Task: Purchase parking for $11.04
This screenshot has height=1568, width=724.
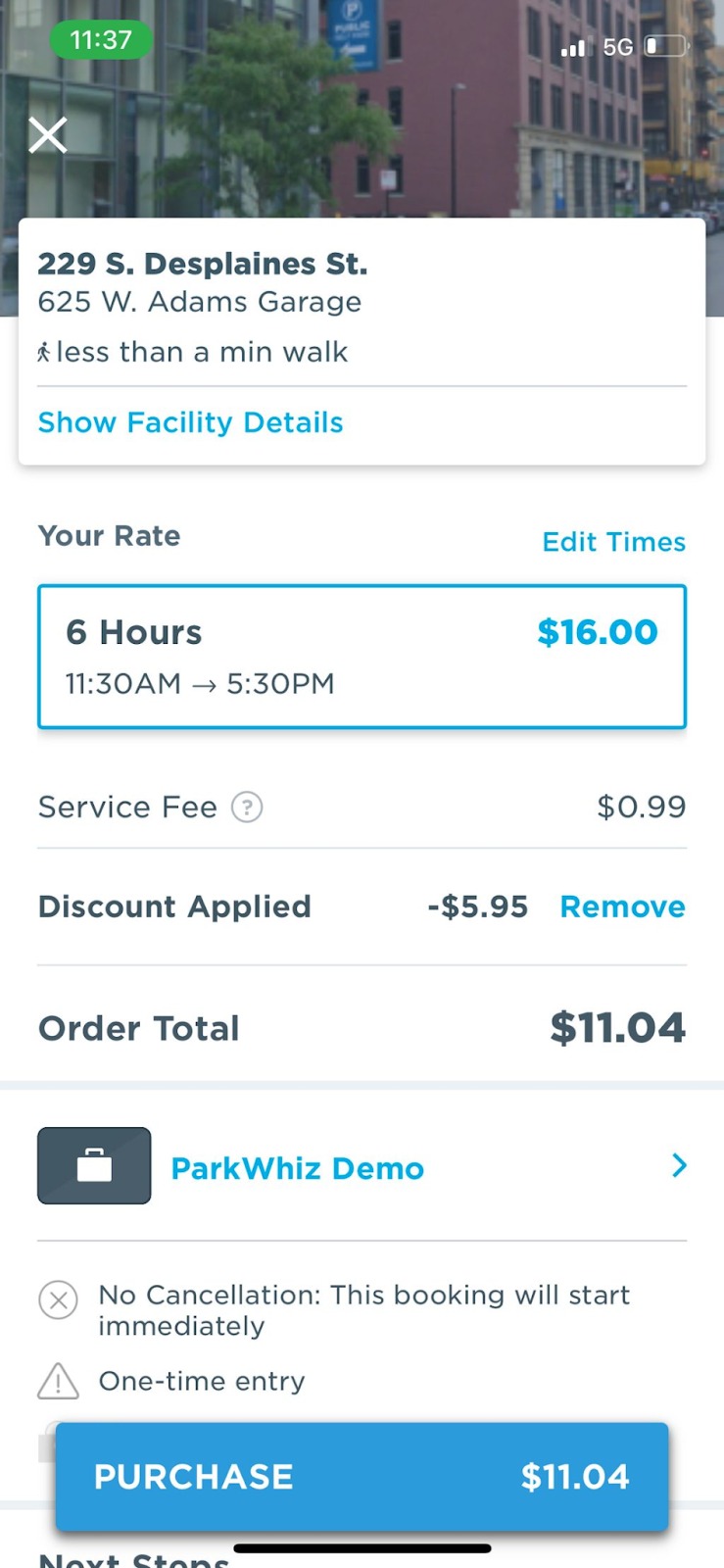Action: 362,1476
